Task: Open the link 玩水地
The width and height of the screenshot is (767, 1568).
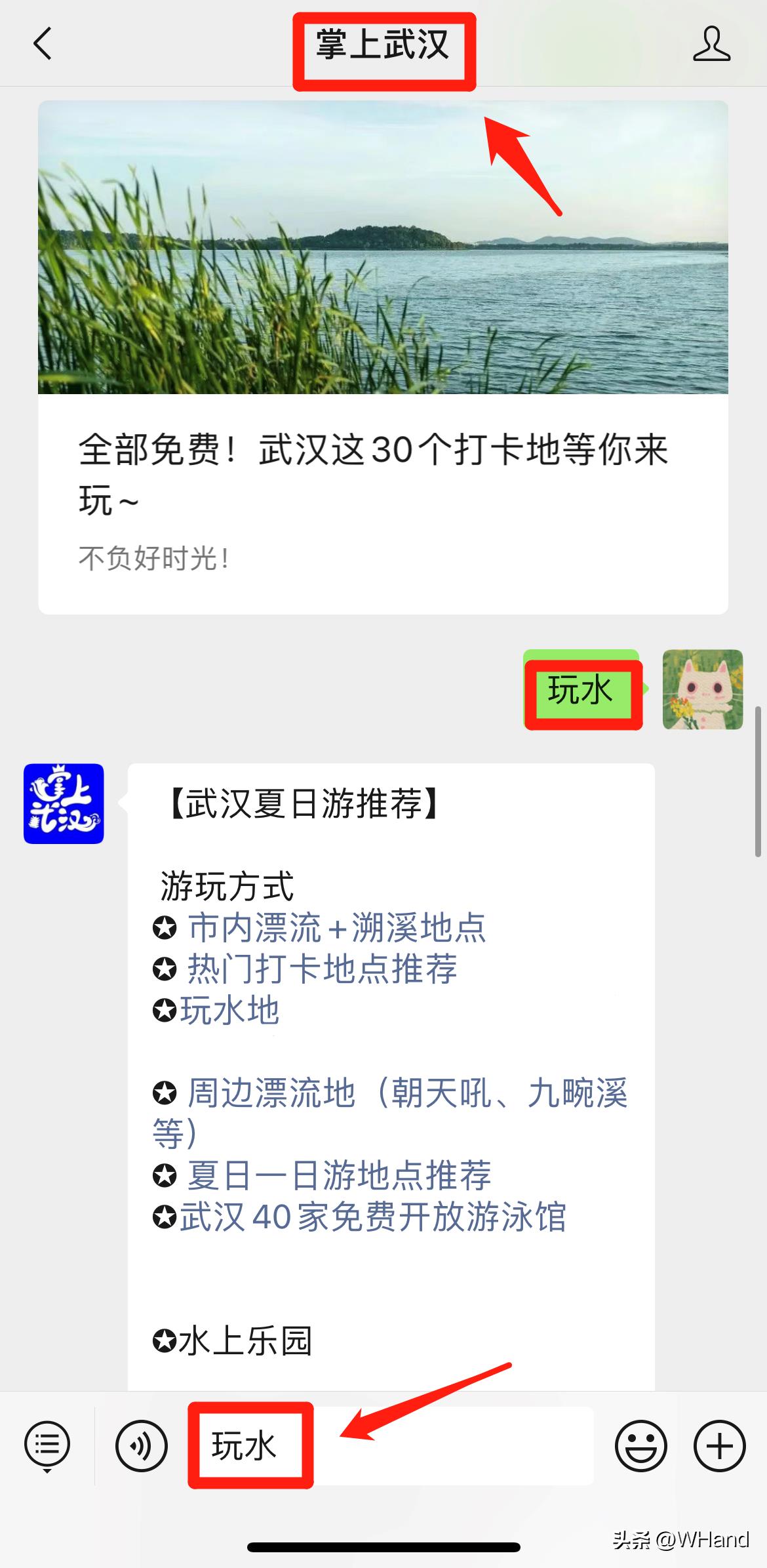Action: pos(229,1011)
